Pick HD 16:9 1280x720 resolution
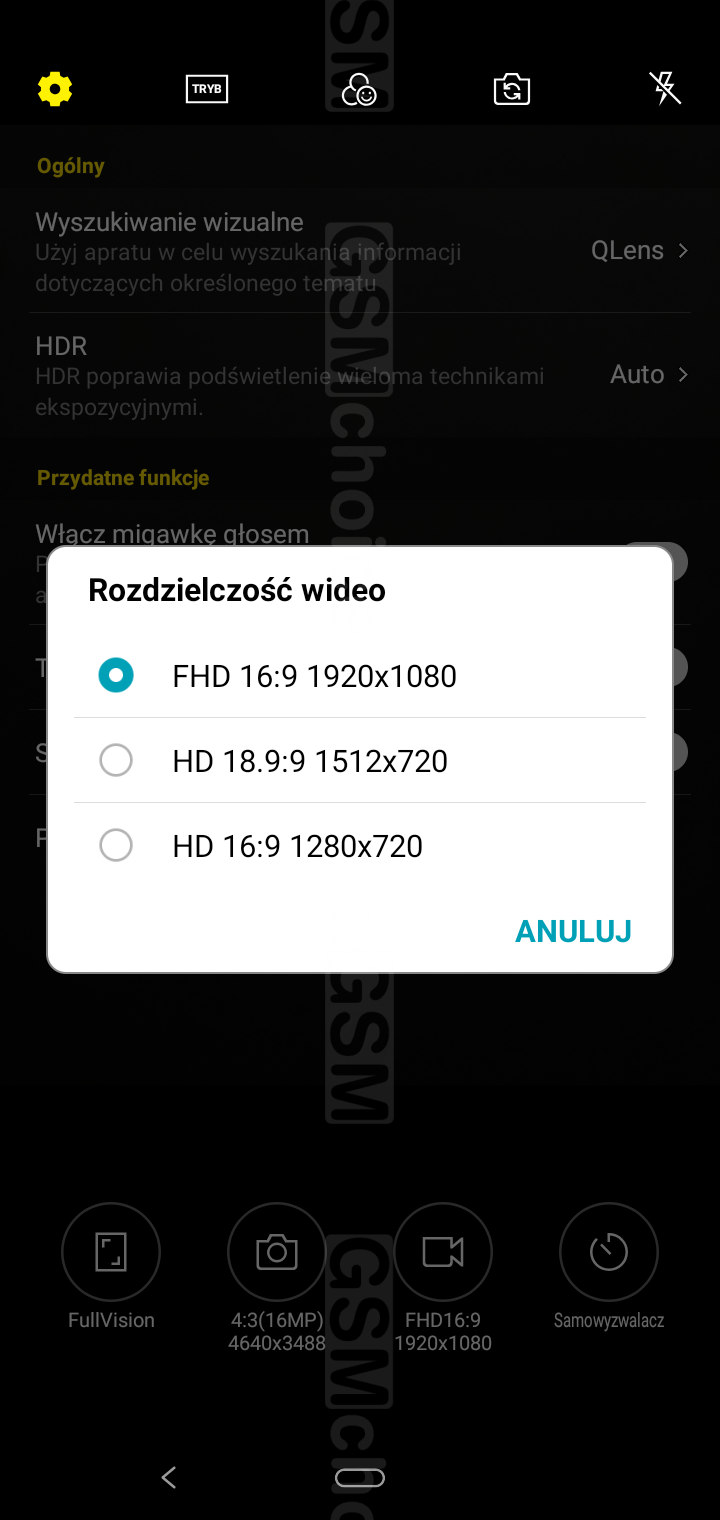This screenshot has width=720, height=1520. coord(297,846)
